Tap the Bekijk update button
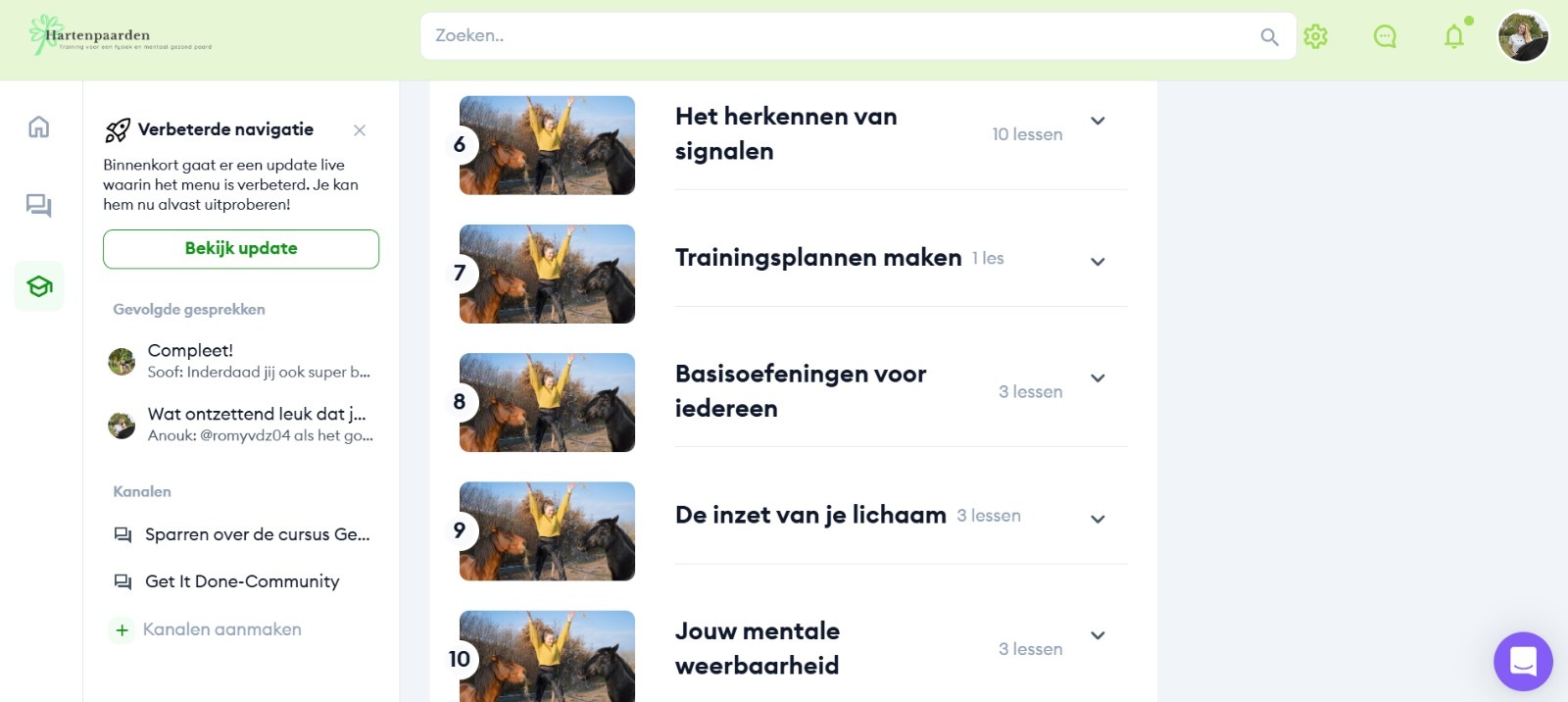 (241, 249)
